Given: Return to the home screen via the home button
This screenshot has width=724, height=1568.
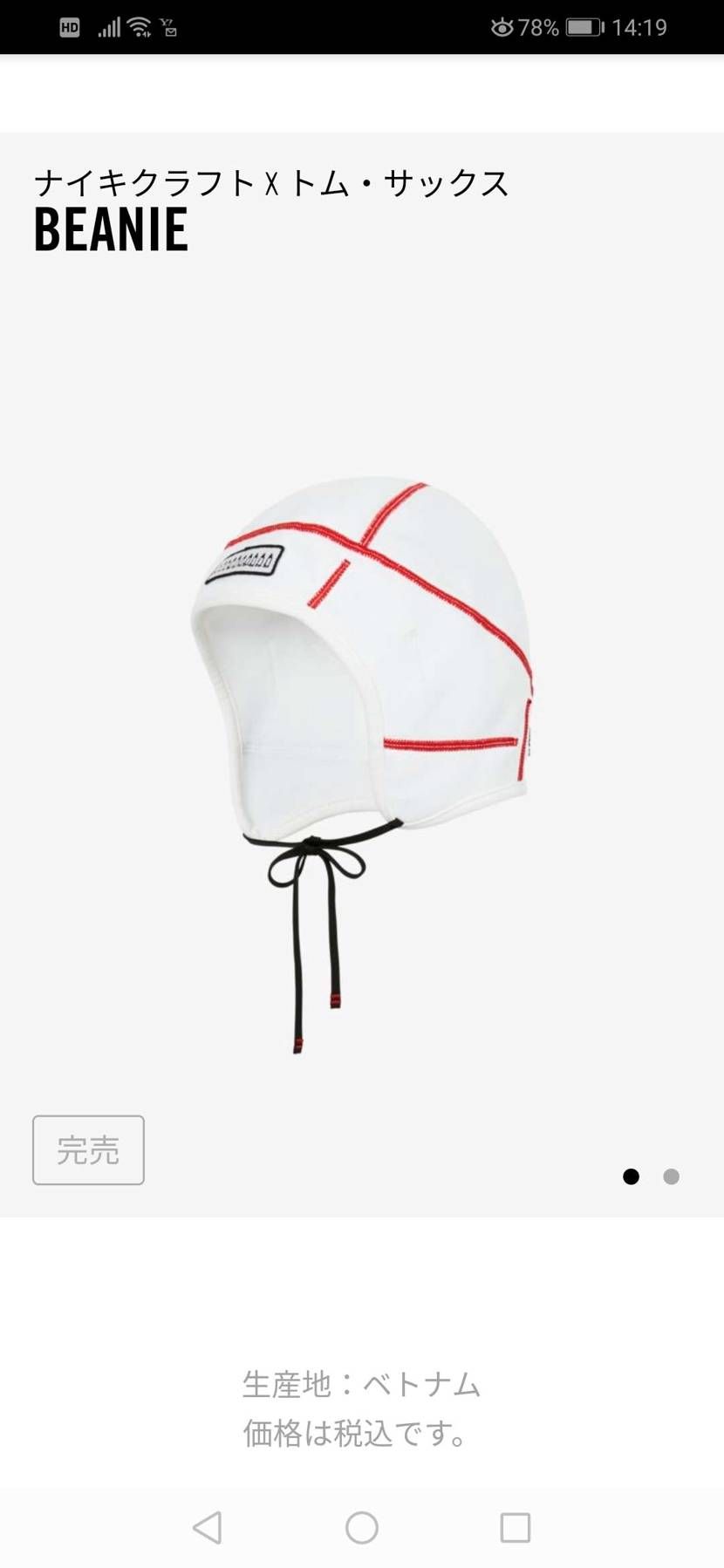Looking at the screenshot, I should (x=362, y=1527).
